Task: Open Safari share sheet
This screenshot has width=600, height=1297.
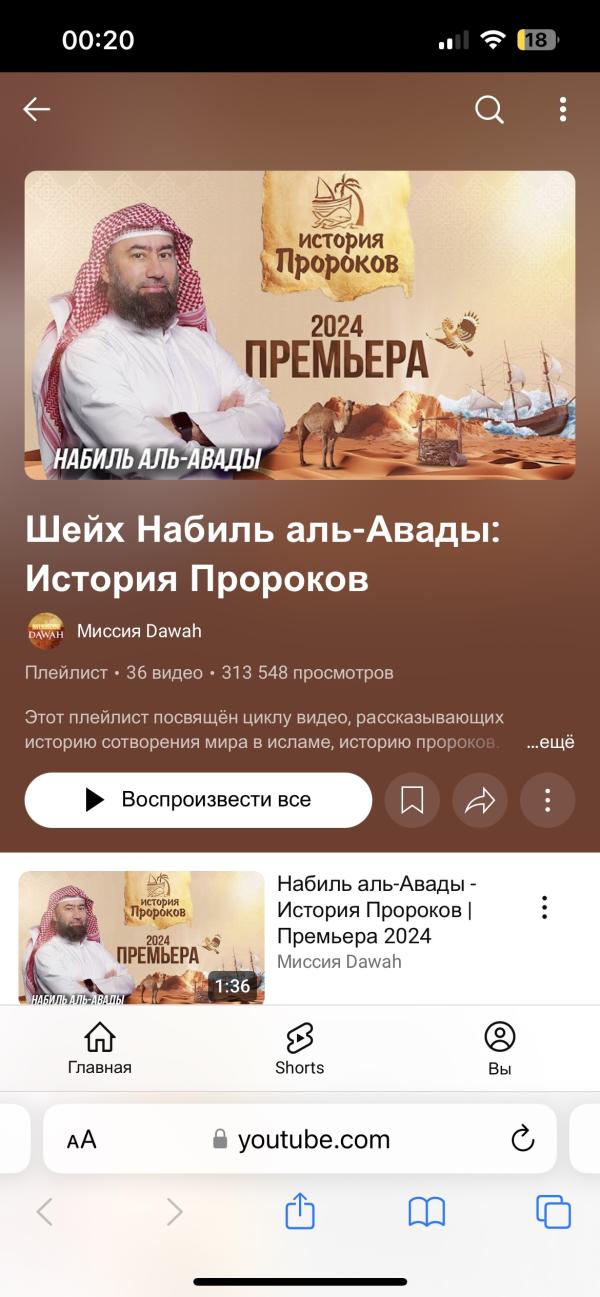Action: click(x=300, y=1213)
